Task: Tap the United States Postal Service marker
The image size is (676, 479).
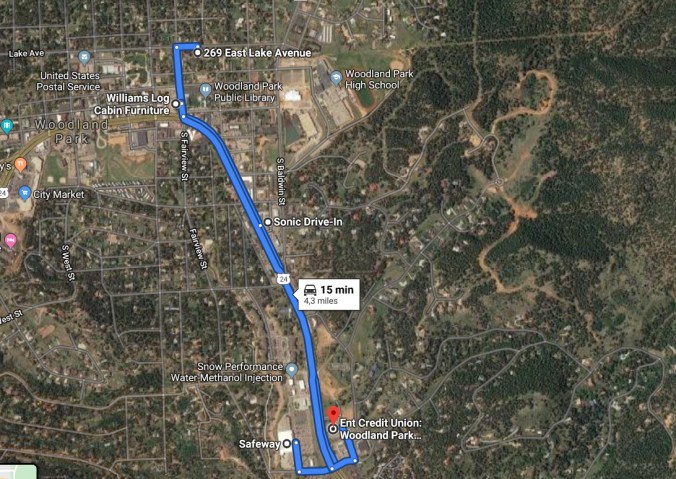Action: 84,57
